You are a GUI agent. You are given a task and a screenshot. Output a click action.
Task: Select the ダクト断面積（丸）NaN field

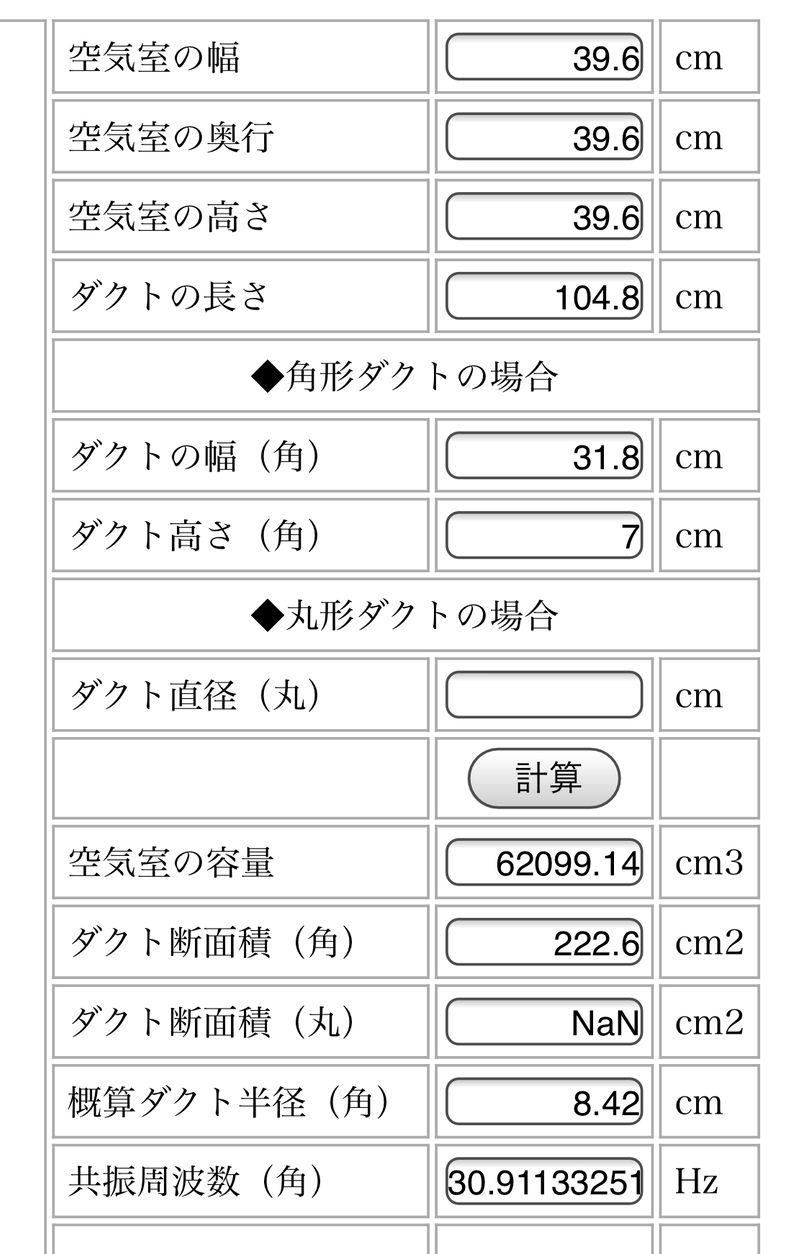coord(544,1022)
